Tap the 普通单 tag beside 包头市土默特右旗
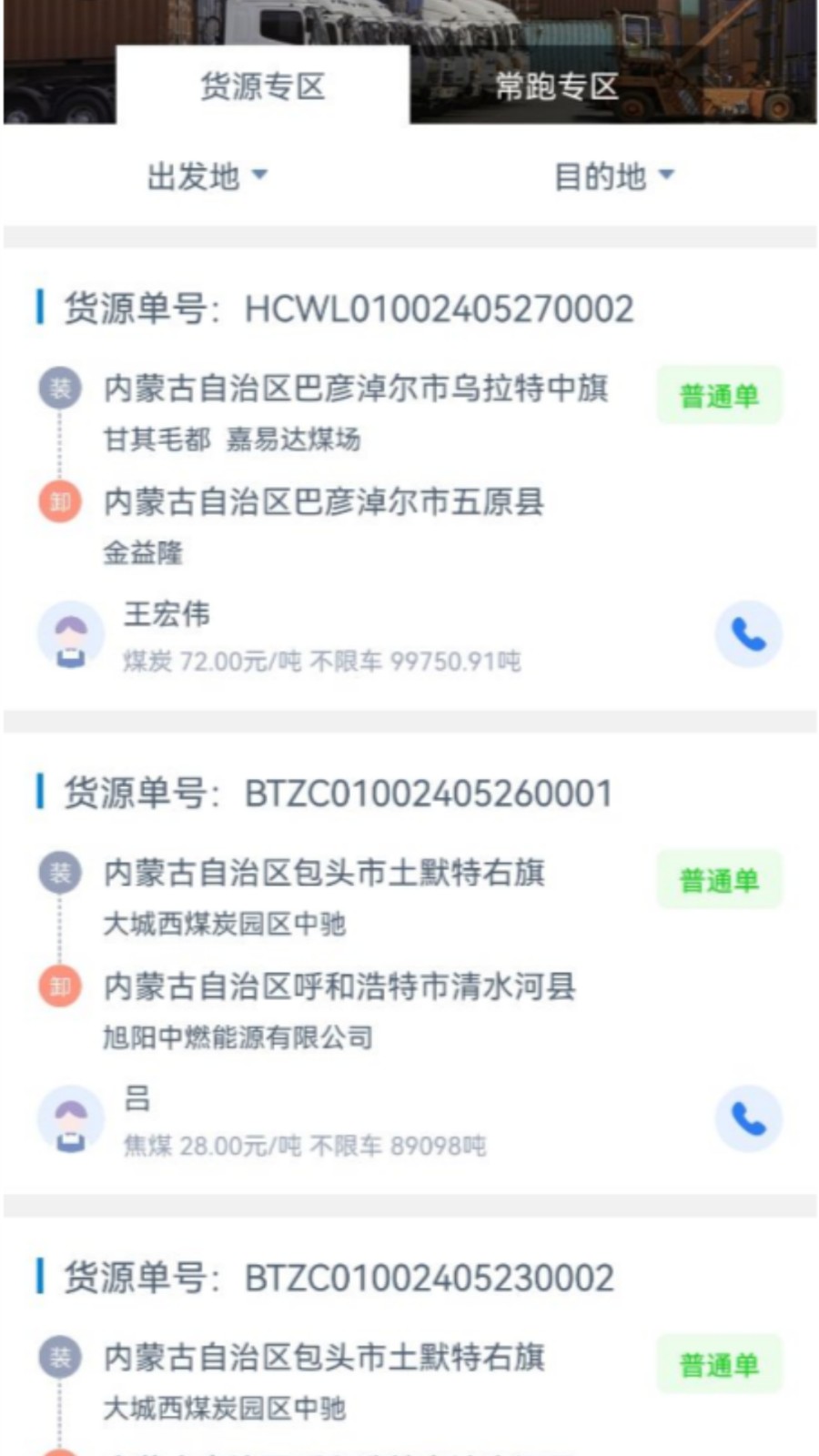 click(x=719, y=877)
